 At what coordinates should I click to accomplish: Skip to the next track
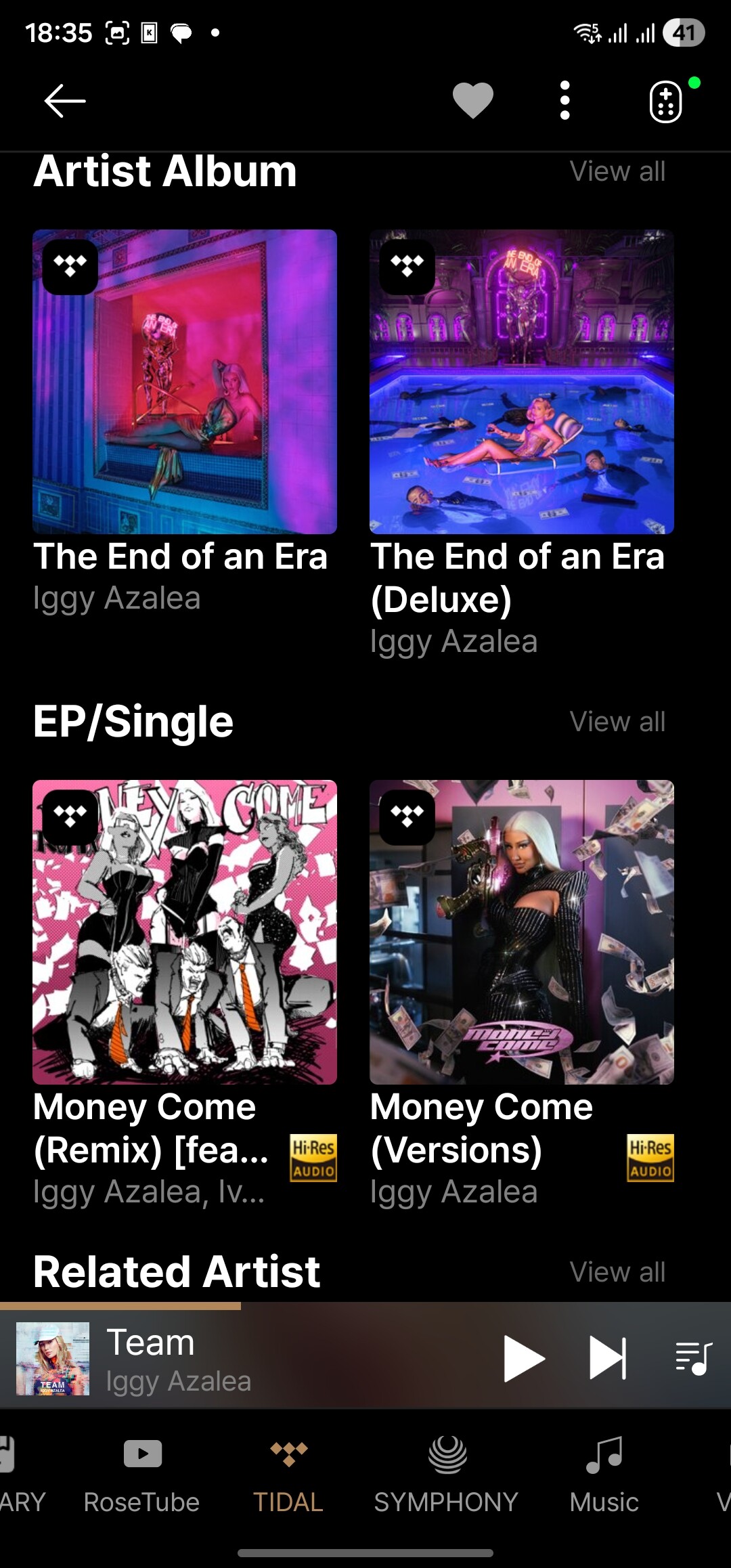608,1358
